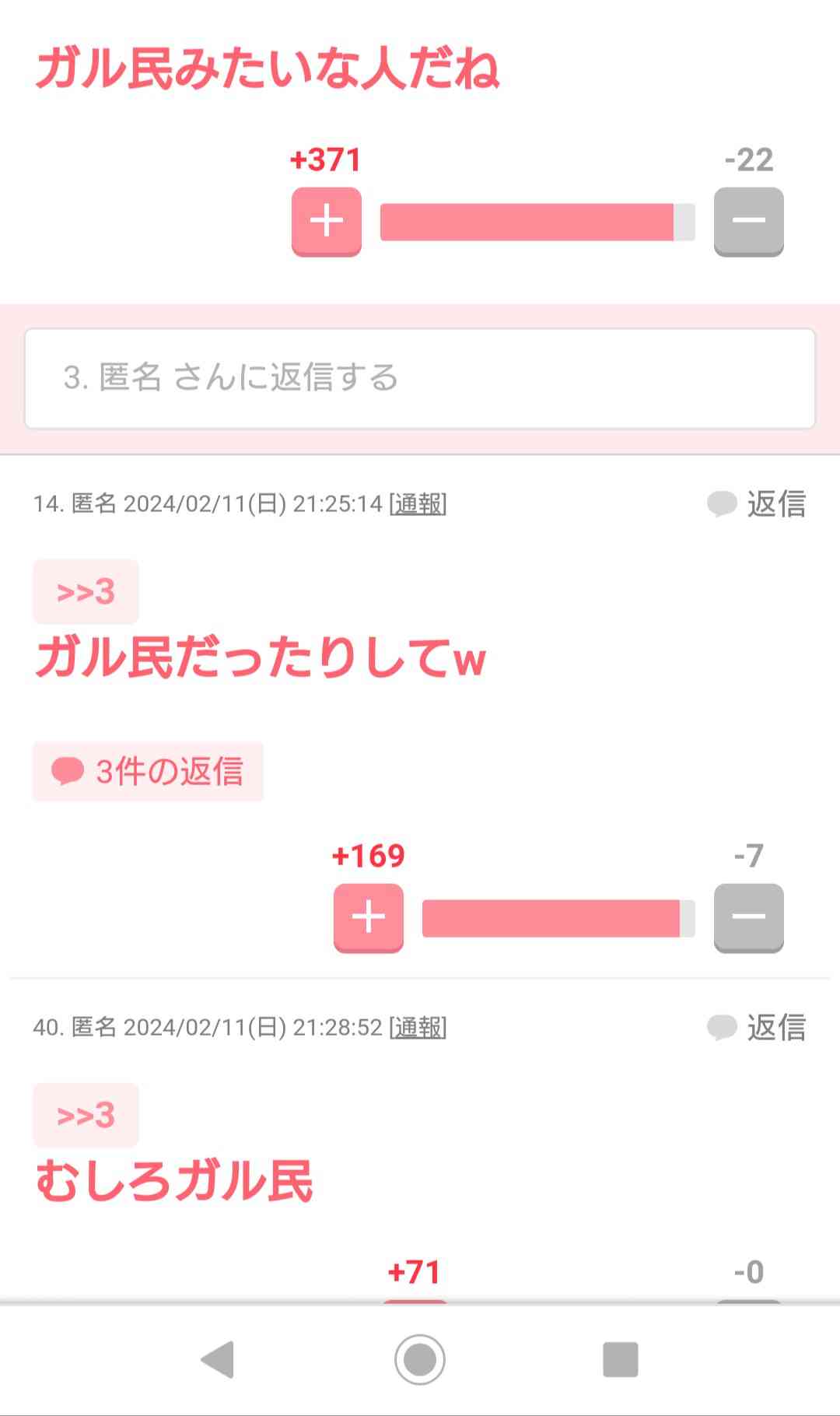The width and height of the screenshot is (840, 1416).
Task: Open the >>3 anchor in comment 14
Action: [x=86, y=592]
